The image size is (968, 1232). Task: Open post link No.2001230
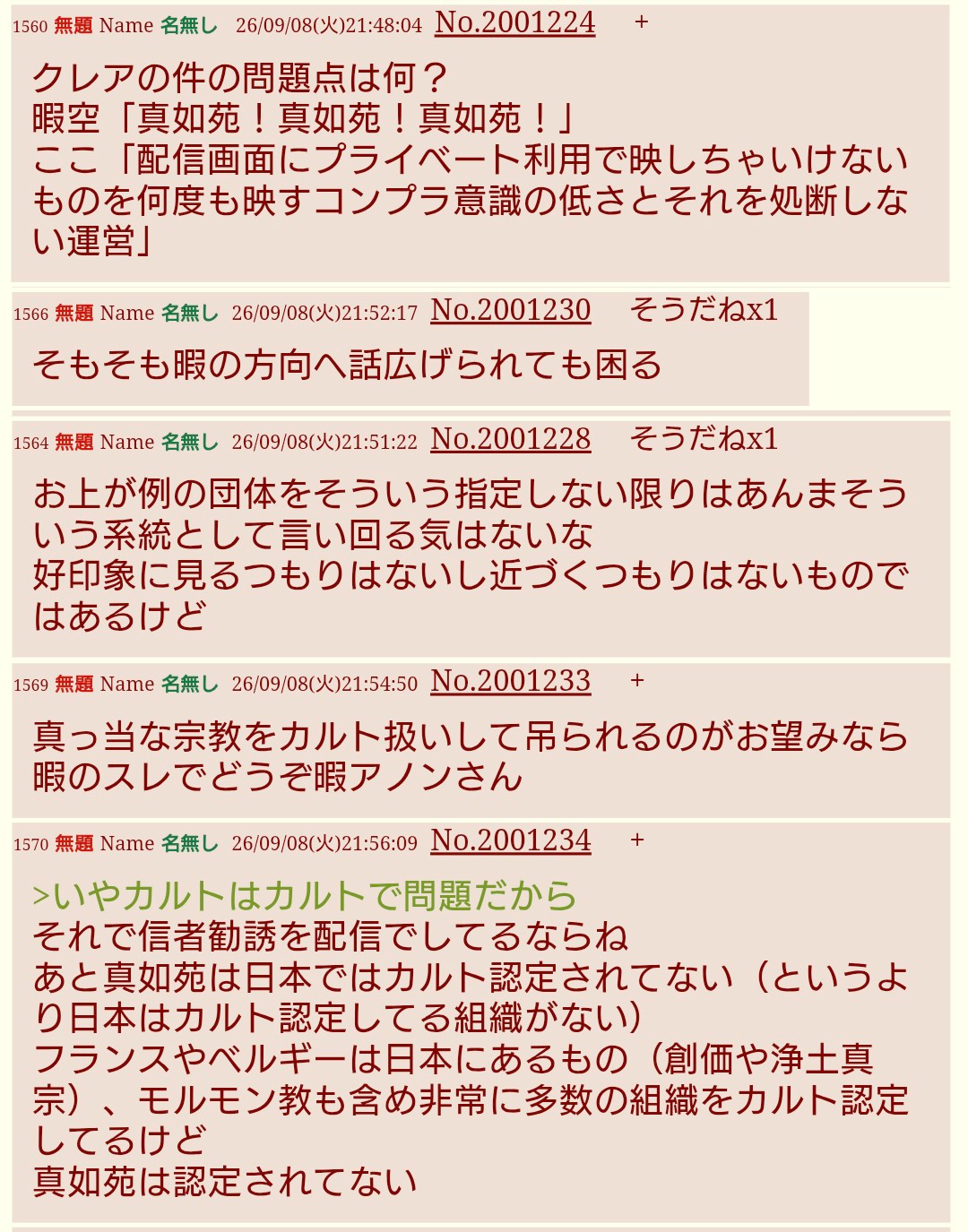[x=511, y=310]
